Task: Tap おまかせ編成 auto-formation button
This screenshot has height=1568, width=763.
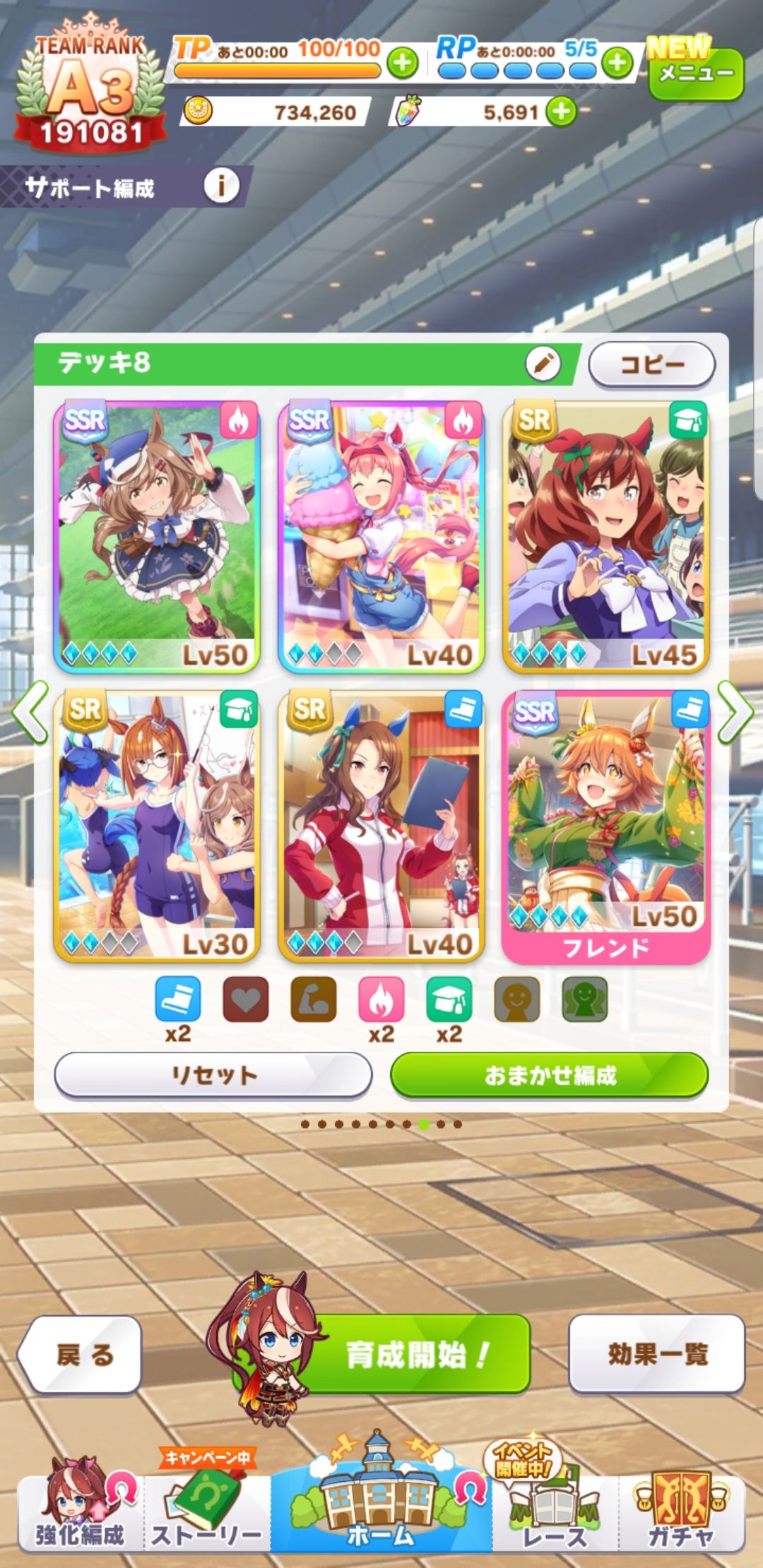Action: click(549, 1075)
